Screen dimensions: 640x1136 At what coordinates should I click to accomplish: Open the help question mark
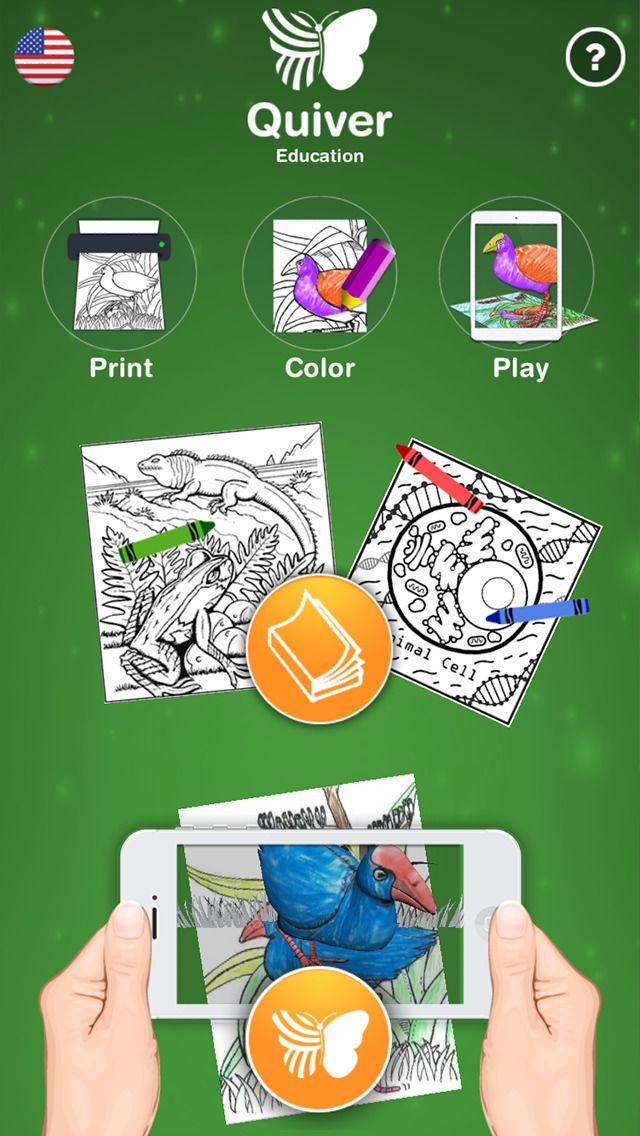(x=595, y=58)
